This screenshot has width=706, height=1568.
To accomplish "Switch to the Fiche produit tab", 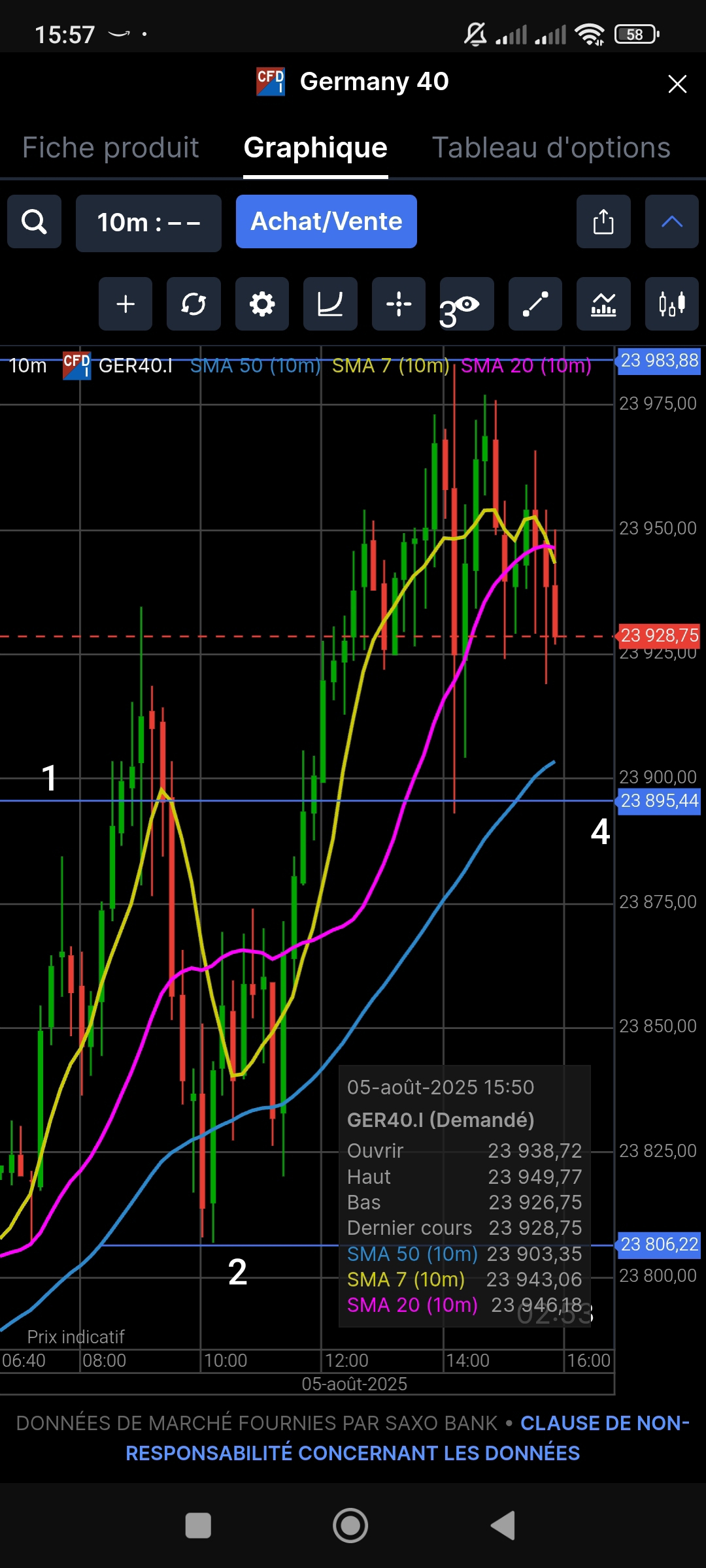I will coord(110,148).
